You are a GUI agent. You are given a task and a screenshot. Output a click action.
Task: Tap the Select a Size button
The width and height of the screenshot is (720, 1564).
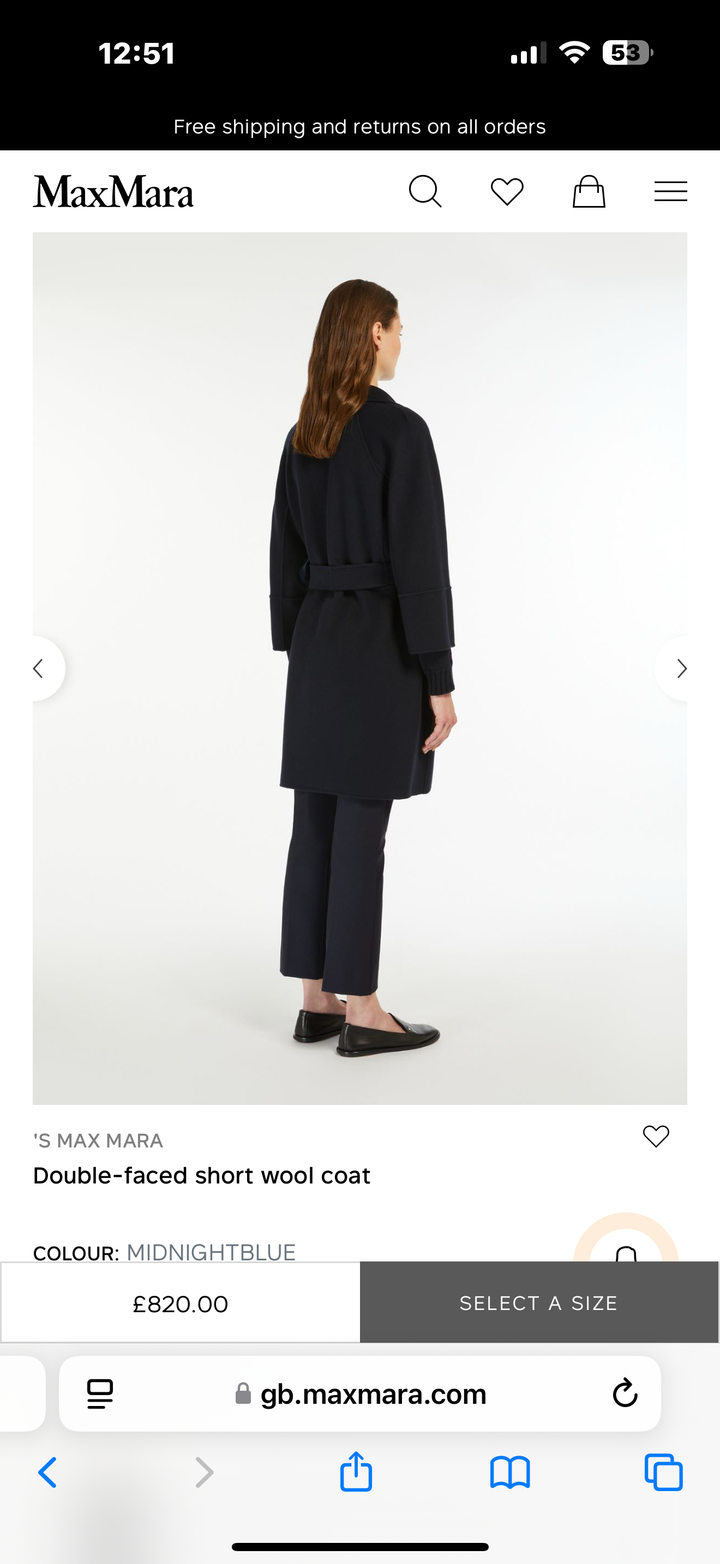point(539,1303)
